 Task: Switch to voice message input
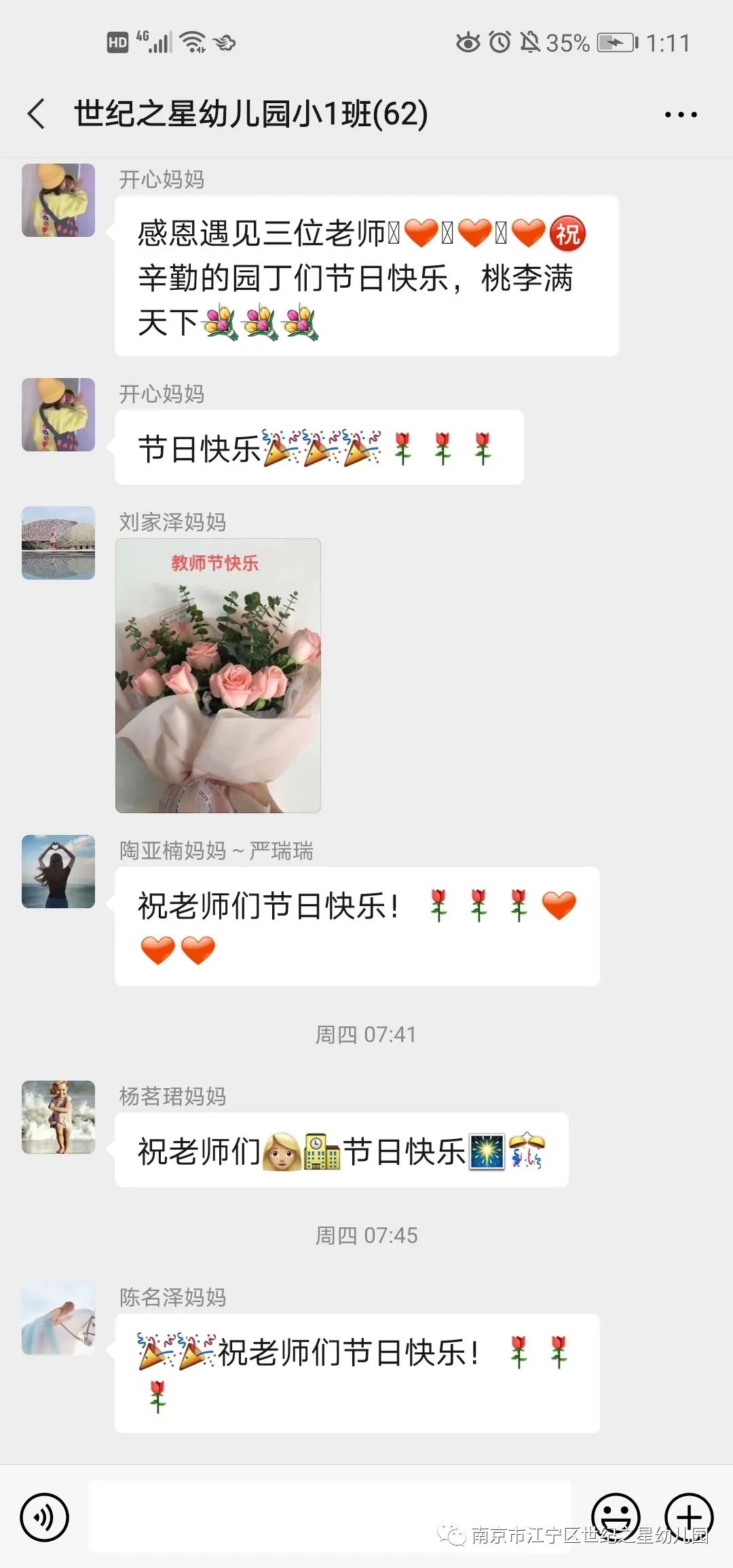(45, 1517)
